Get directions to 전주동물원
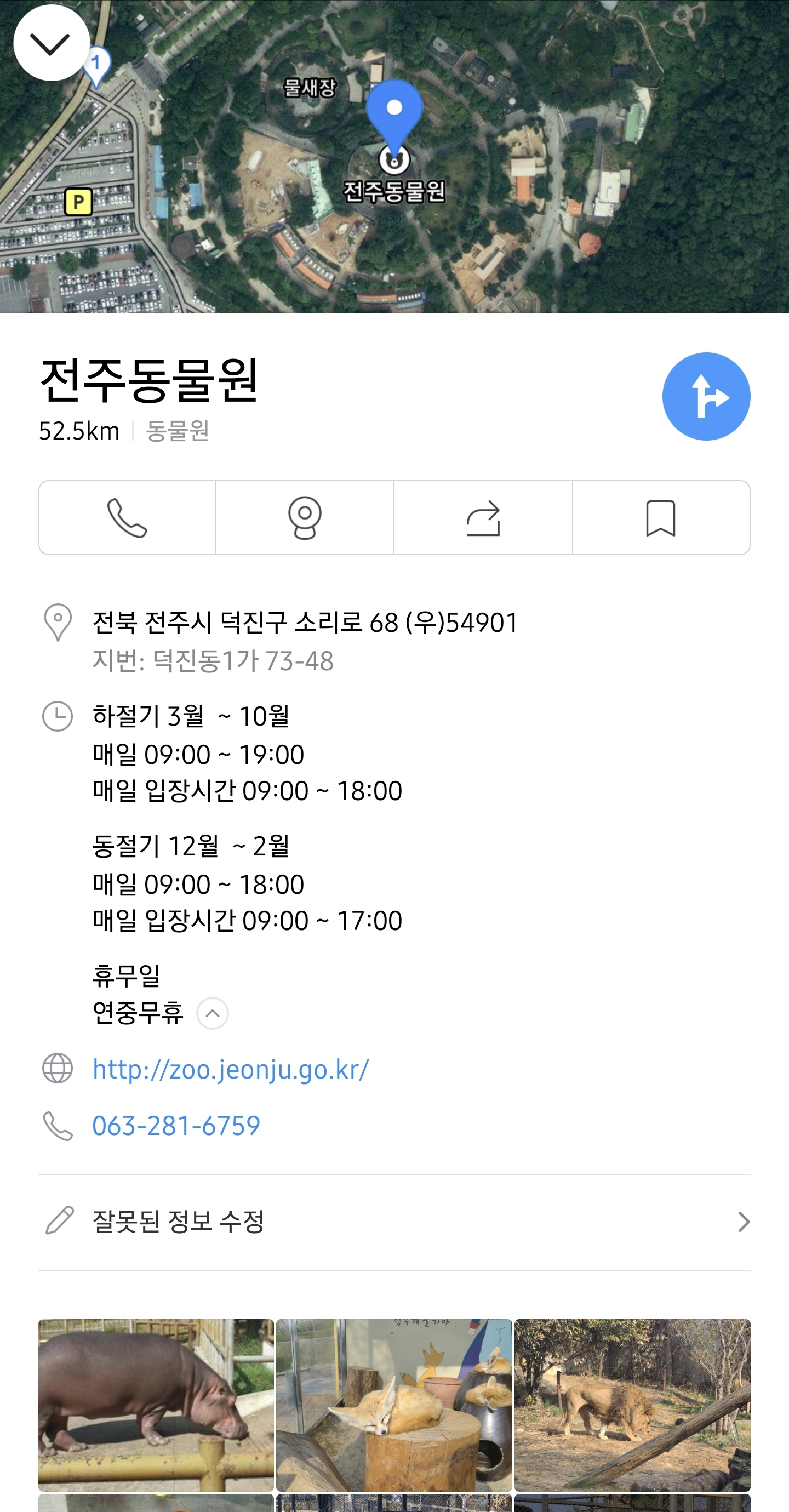 tap(706, 396)
